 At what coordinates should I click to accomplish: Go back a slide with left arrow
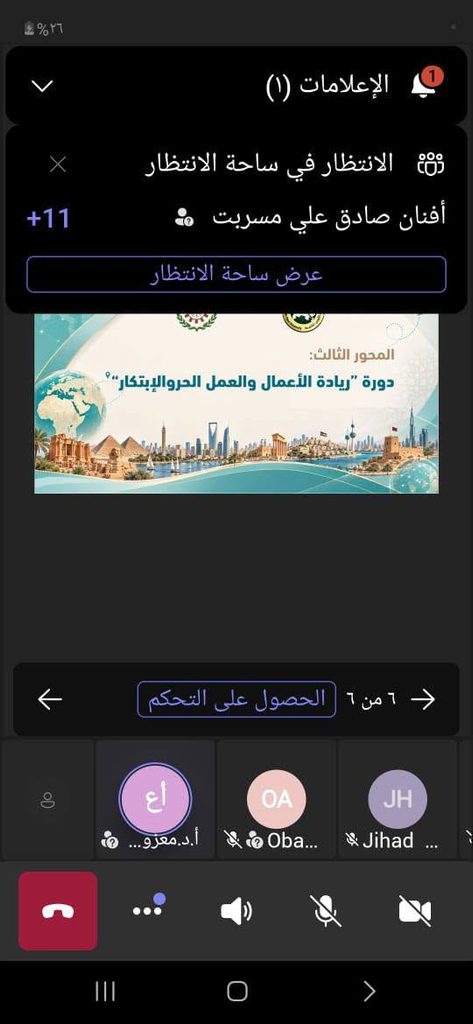(x=50, y=699)
